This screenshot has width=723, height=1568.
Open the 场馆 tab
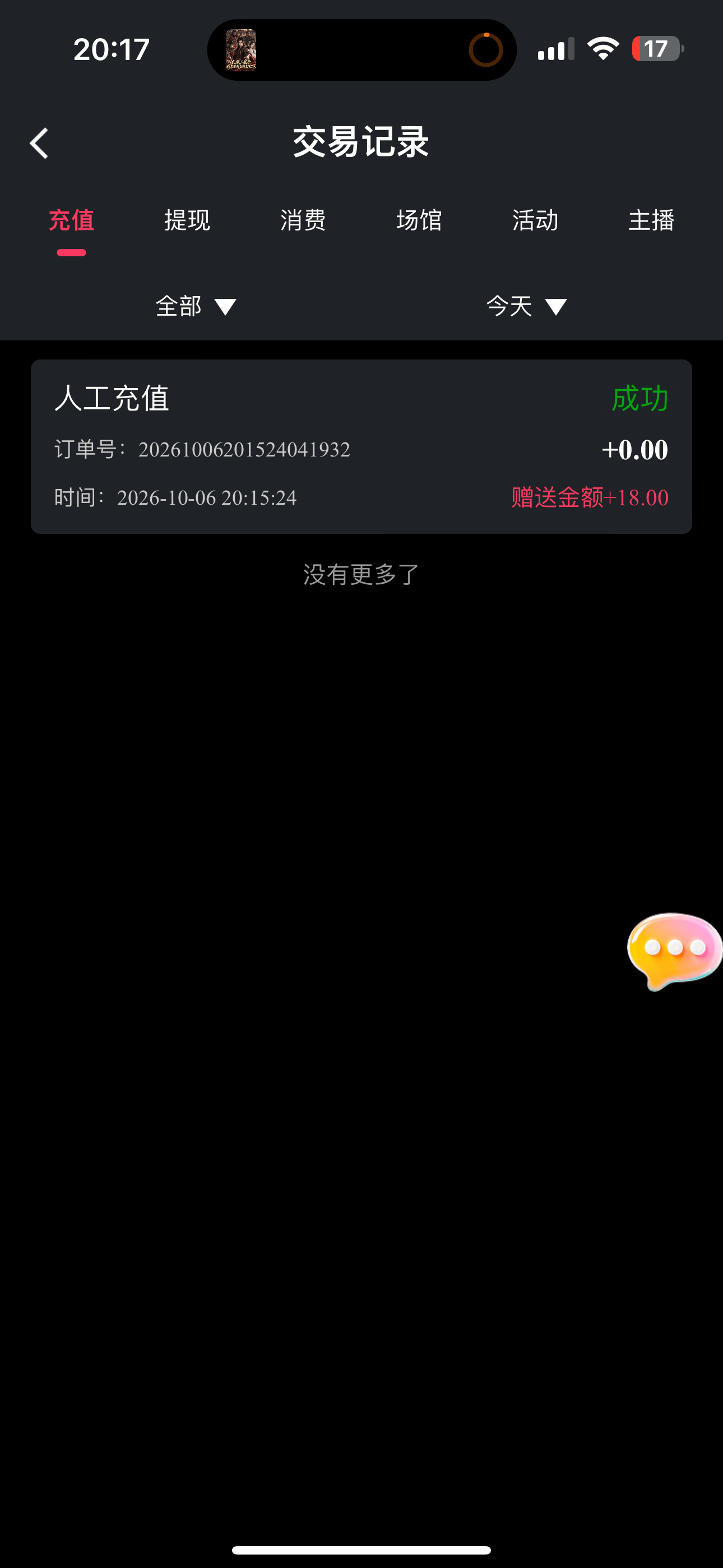tap(419, 220)
